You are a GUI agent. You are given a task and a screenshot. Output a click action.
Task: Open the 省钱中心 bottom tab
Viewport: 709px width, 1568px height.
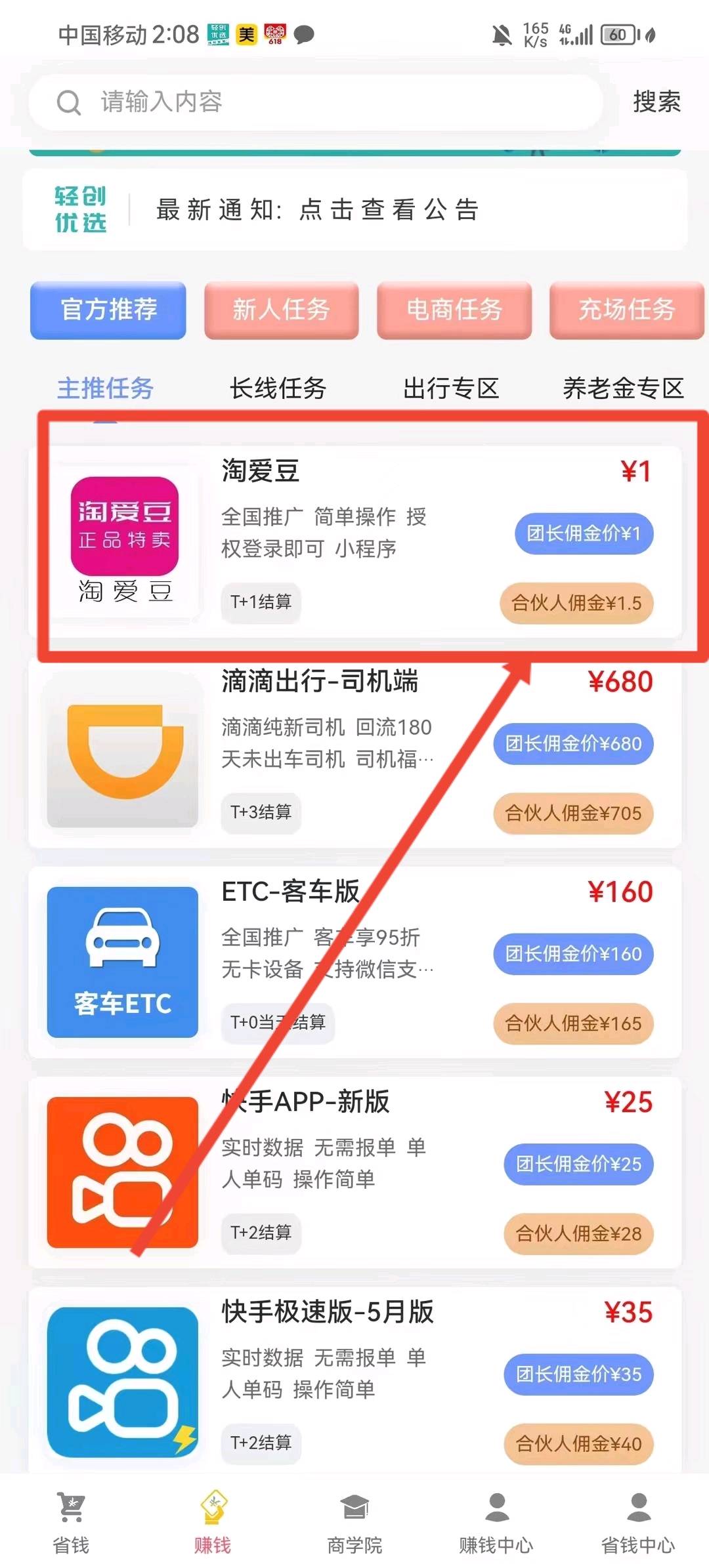click(638, 1522)
